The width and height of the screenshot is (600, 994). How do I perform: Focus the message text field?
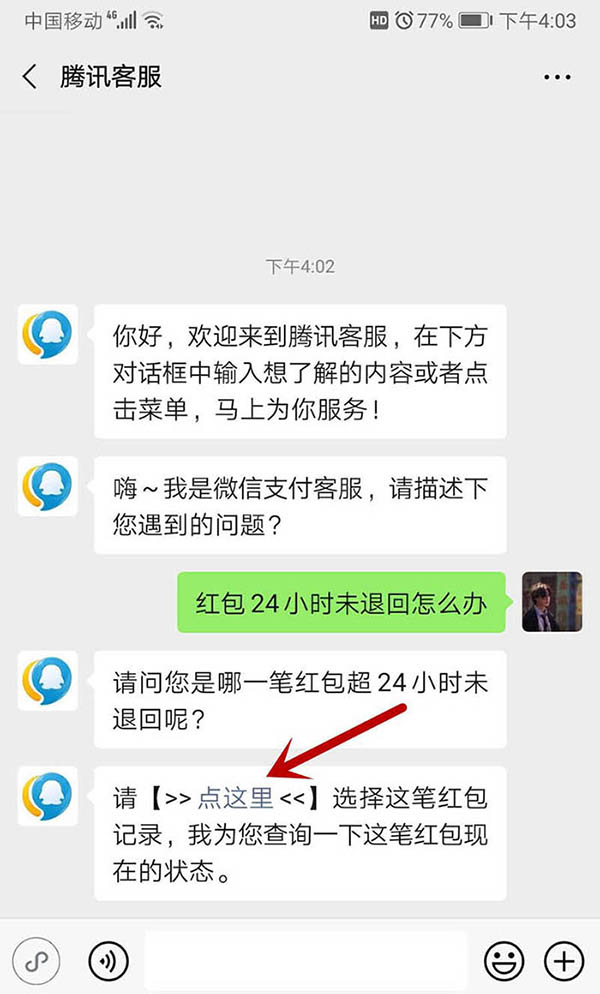pyautogui.click(x=305, y=962)
